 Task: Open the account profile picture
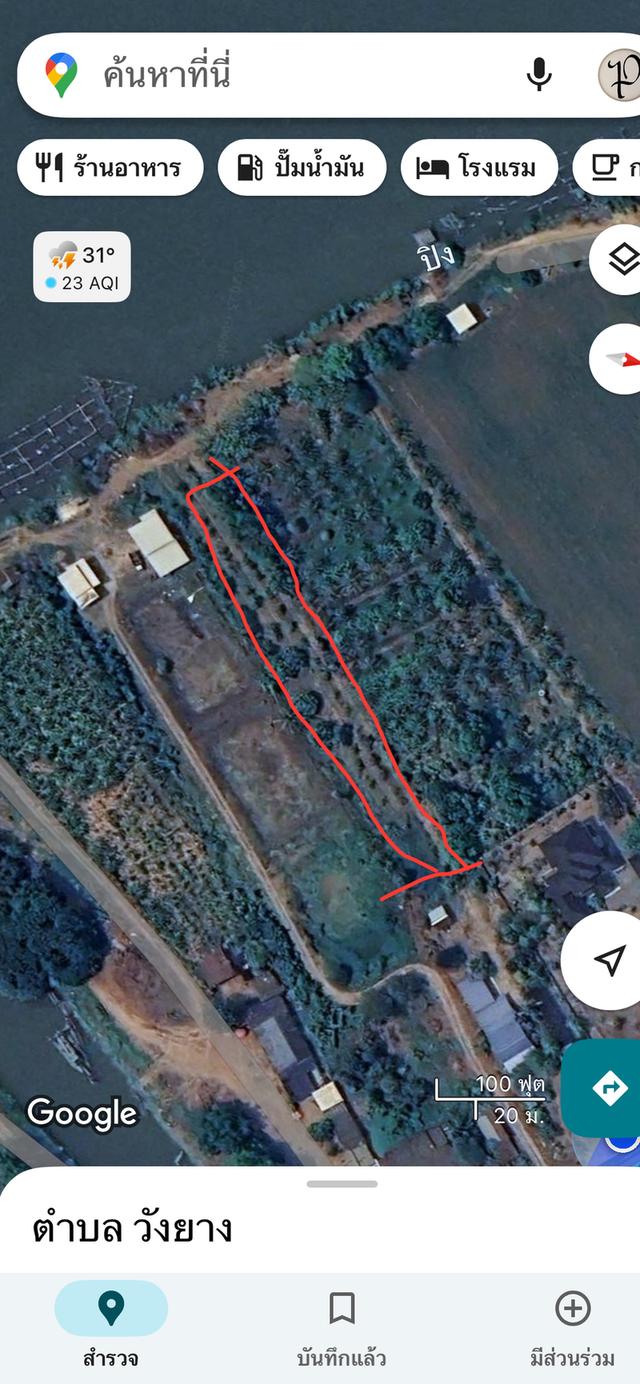[619, 75]
